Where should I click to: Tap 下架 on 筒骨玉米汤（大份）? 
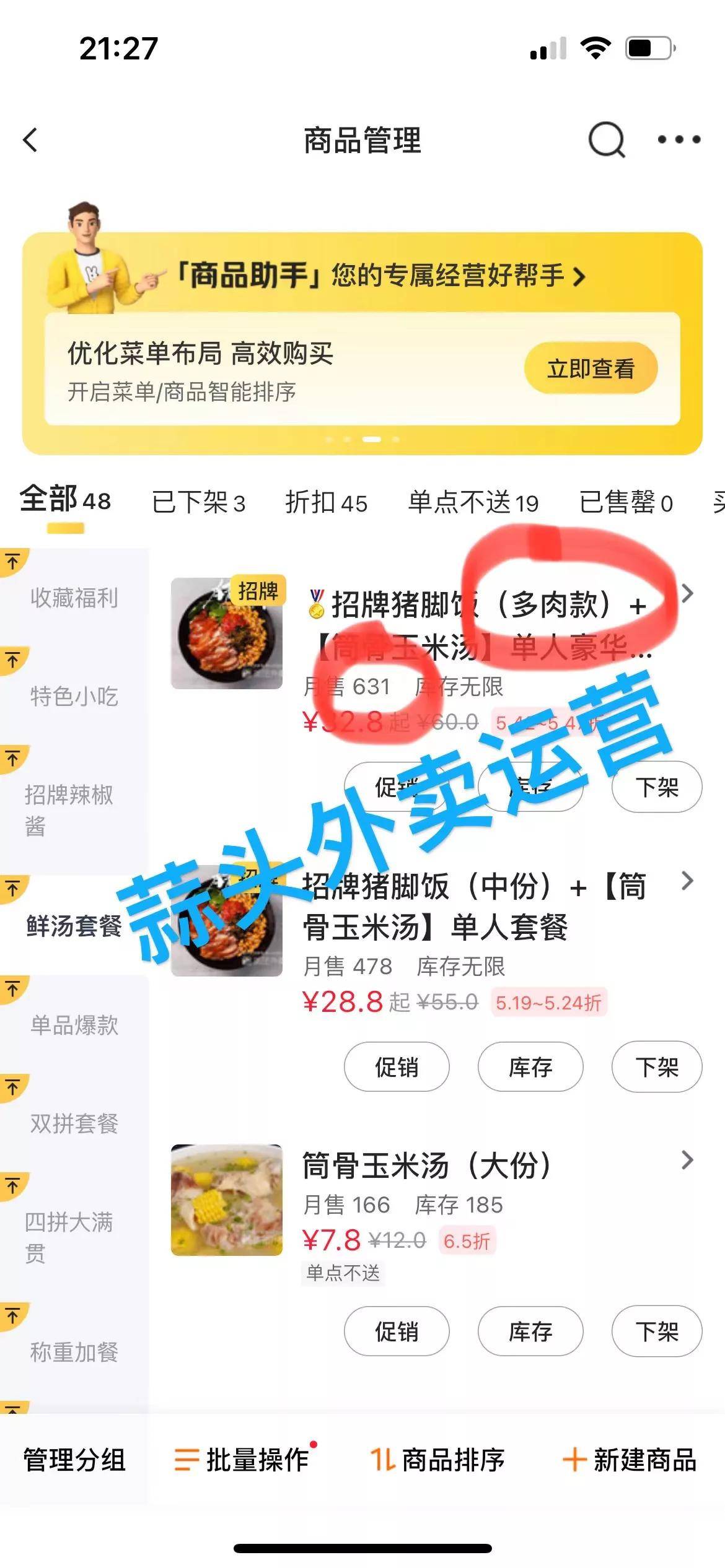[x=656, y=1331]
